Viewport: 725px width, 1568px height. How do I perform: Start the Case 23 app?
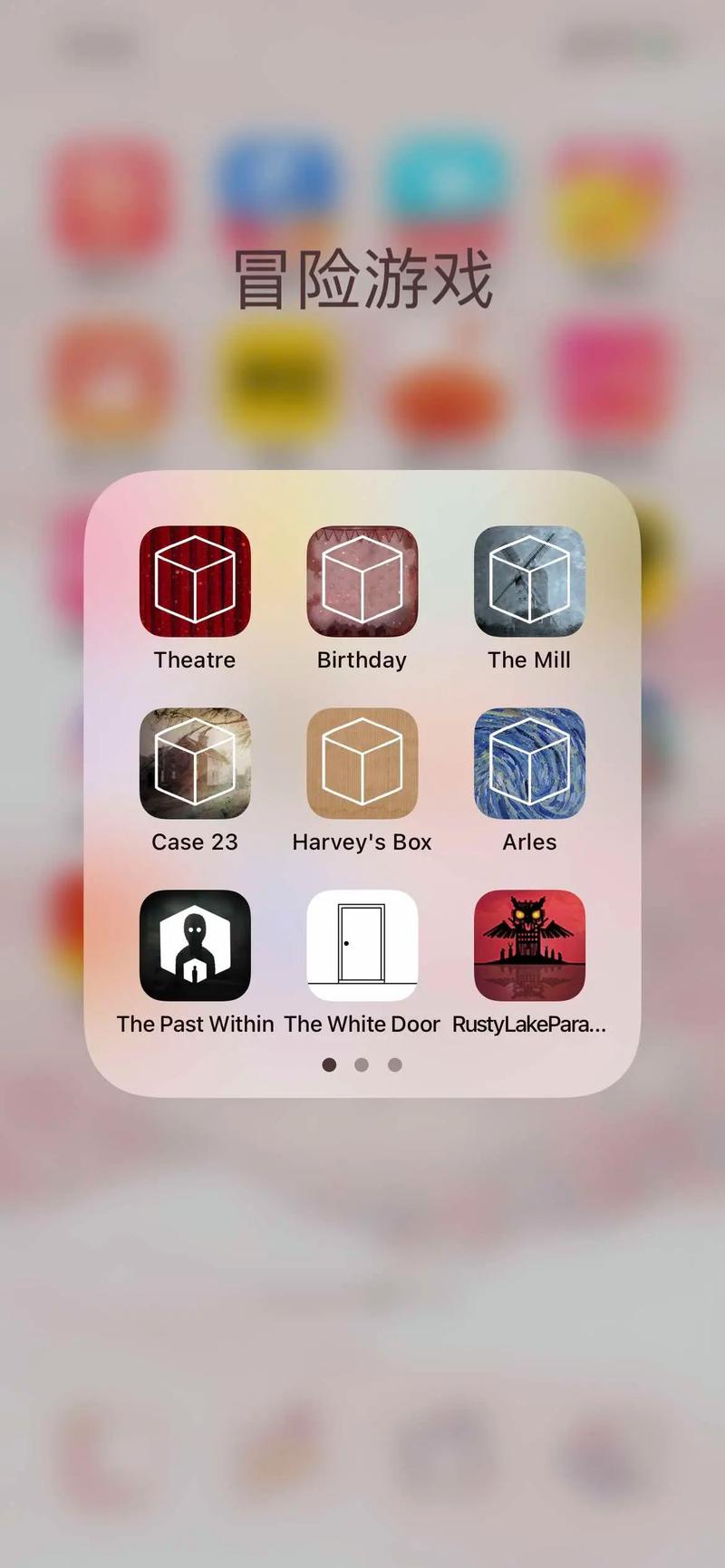[x=195, y=764]
